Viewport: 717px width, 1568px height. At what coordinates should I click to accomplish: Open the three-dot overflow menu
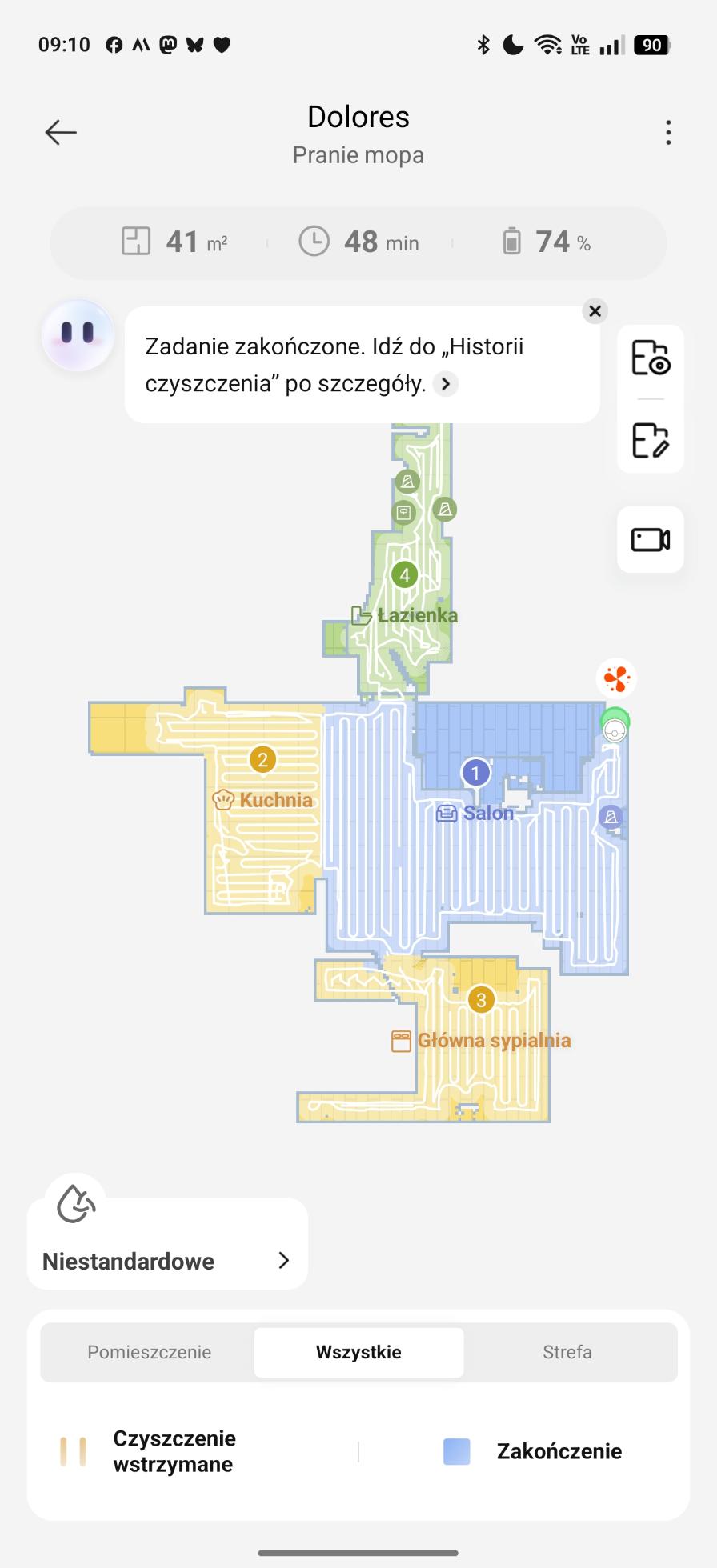click(667, 133)
